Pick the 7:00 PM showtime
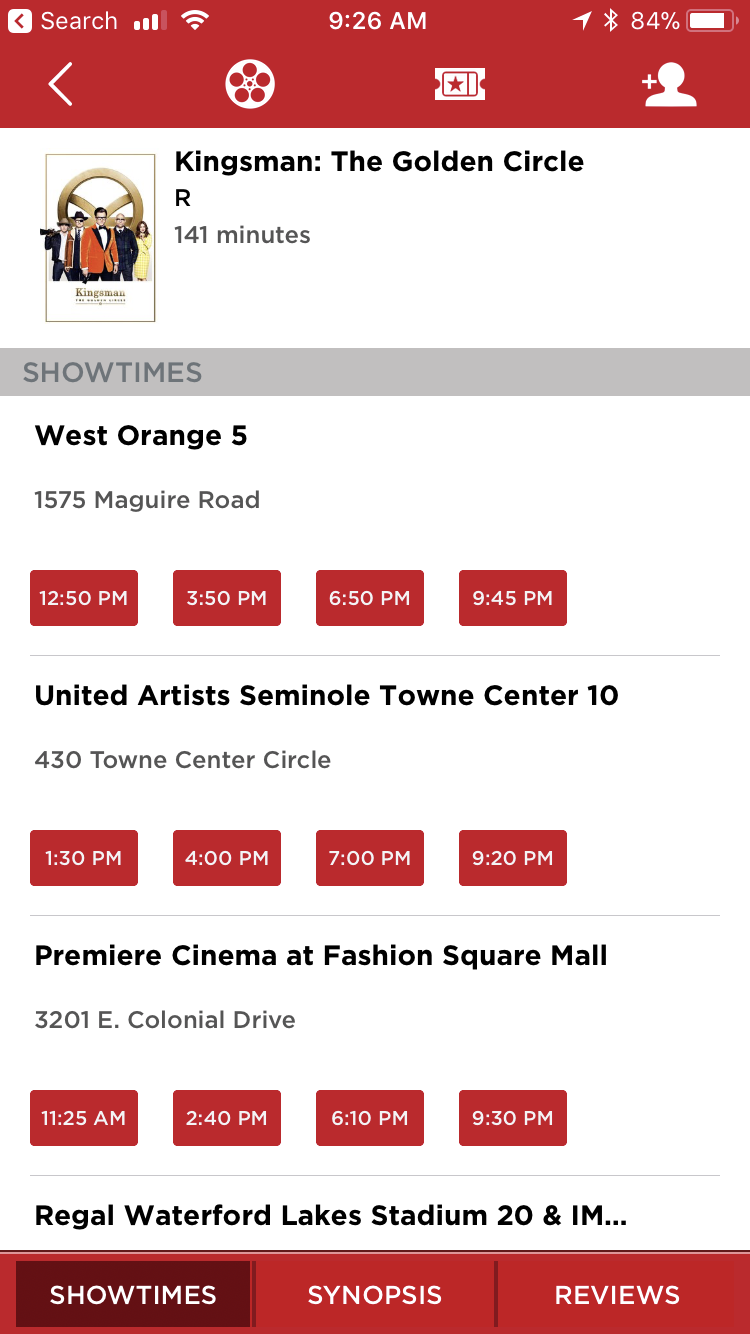The image size is (750, 1334). 370,858
